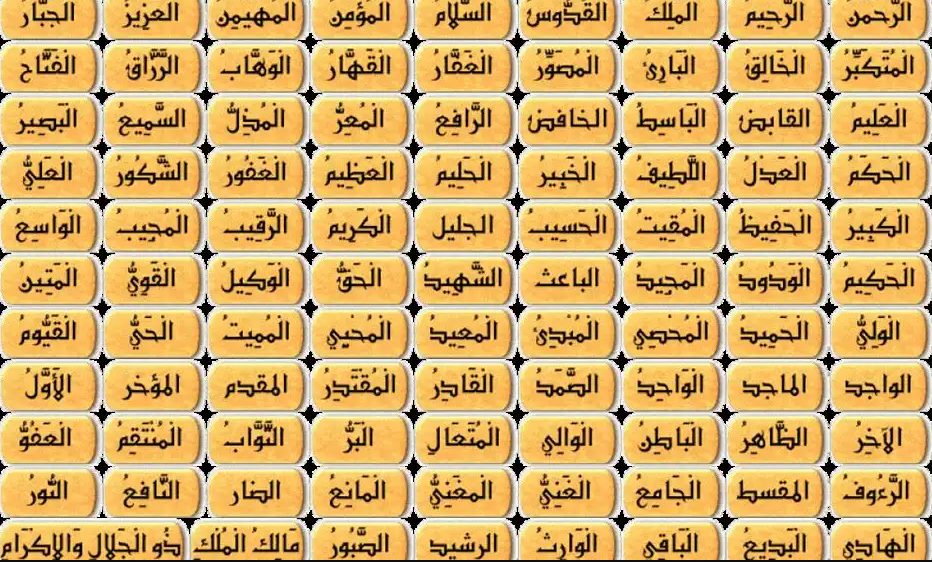The height and width of the screenshot is (562, 932).
Task: Select the الجبار name button
Action: click(49, 17)
